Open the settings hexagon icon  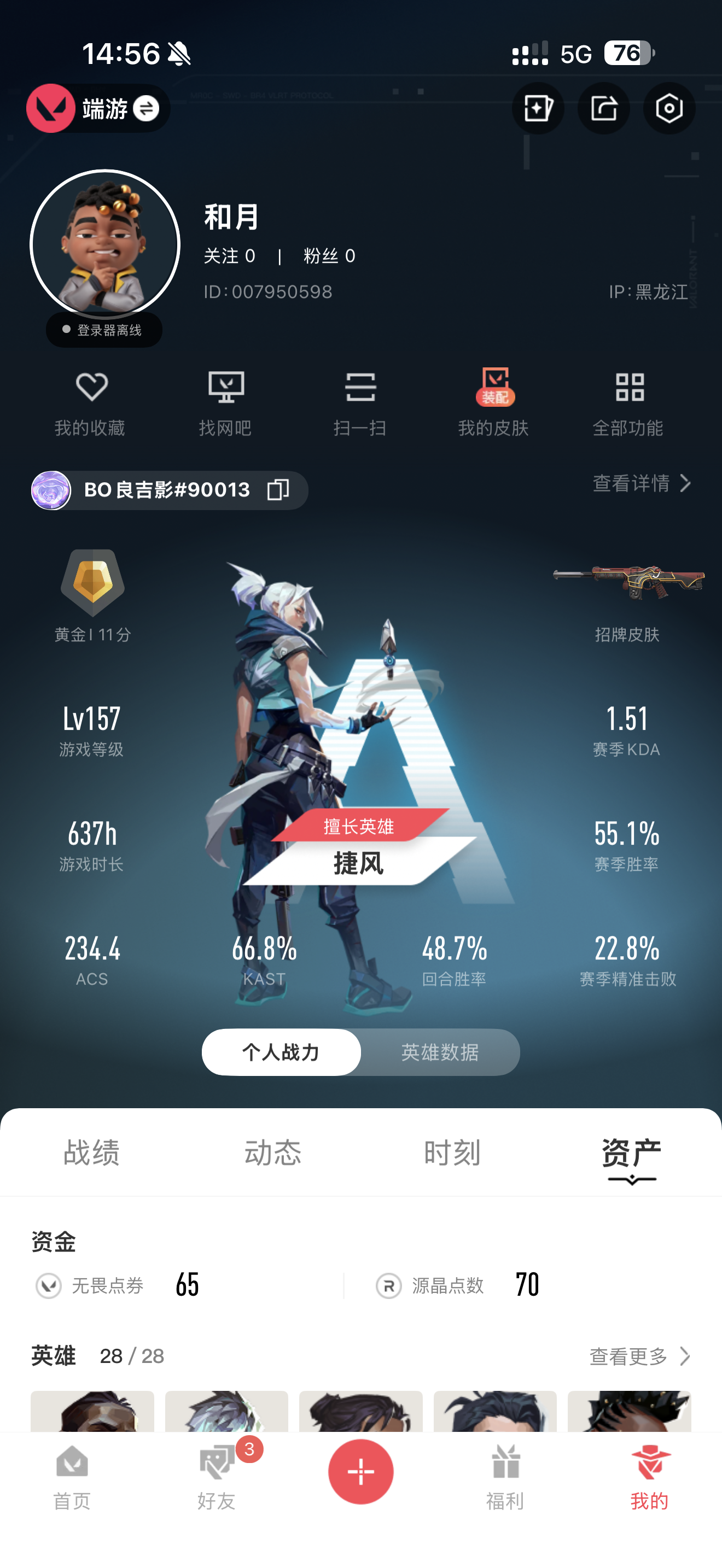click(668, 109)
